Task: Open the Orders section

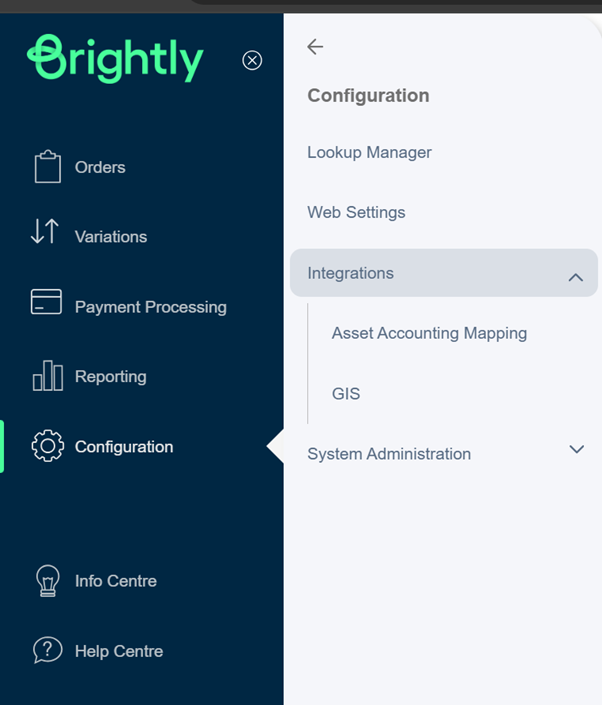Action: tap(99, 167)
